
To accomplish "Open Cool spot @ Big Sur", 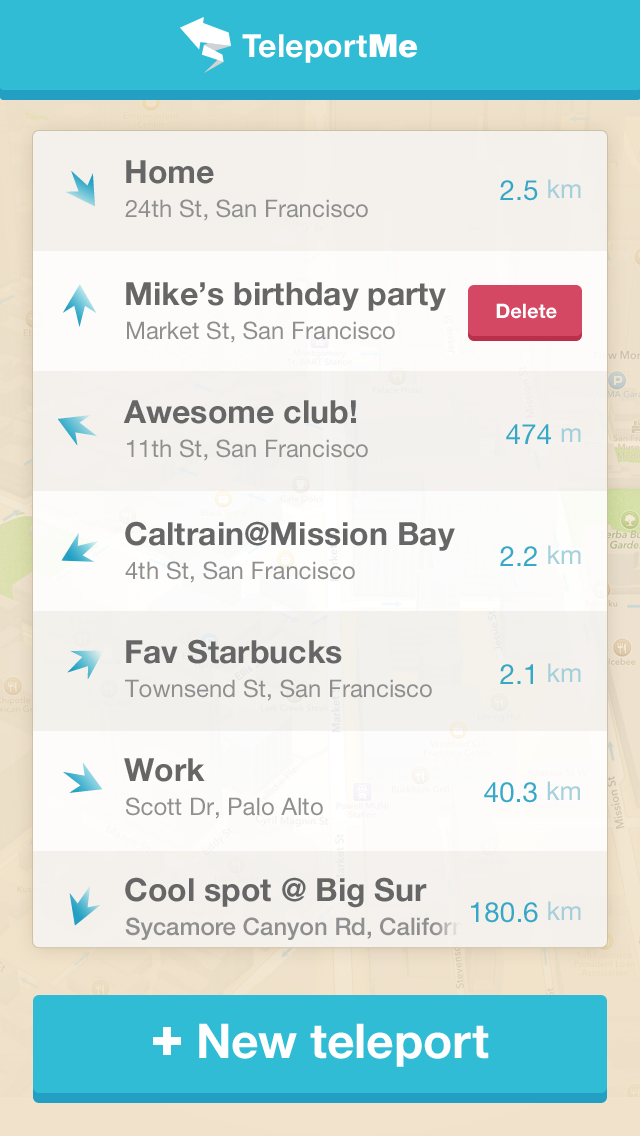I will pyautogui.click(x=320, y=899).
